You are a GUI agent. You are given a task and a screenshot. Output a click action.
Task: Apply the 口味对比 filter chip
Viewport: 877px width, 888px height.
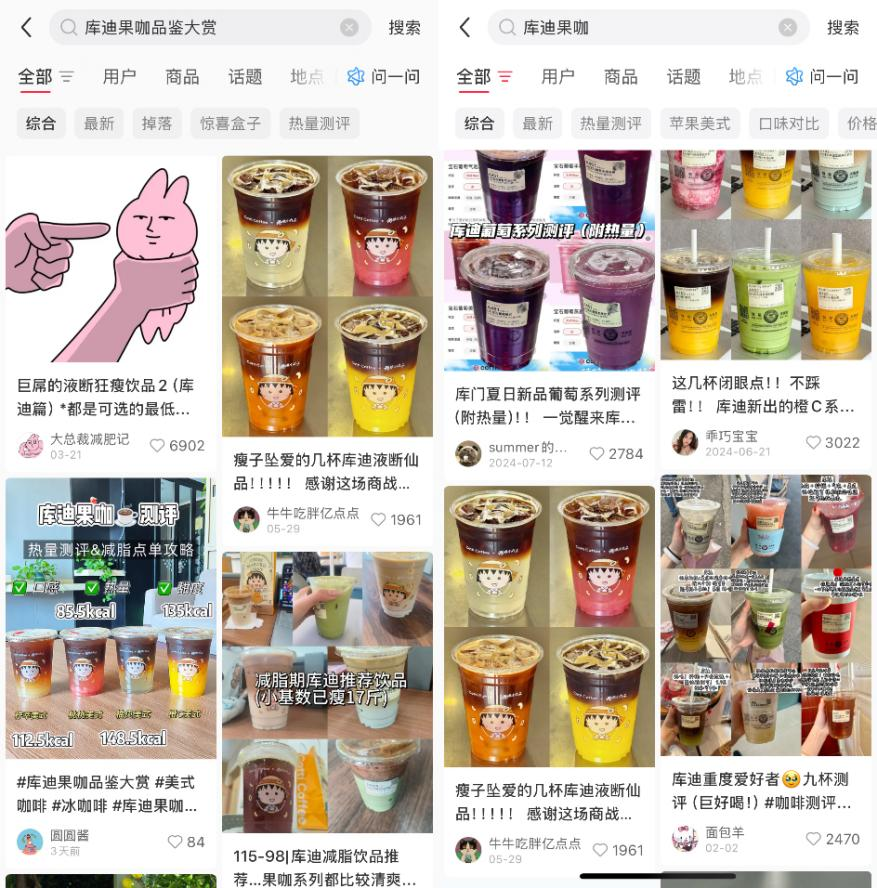coord(788,123)
